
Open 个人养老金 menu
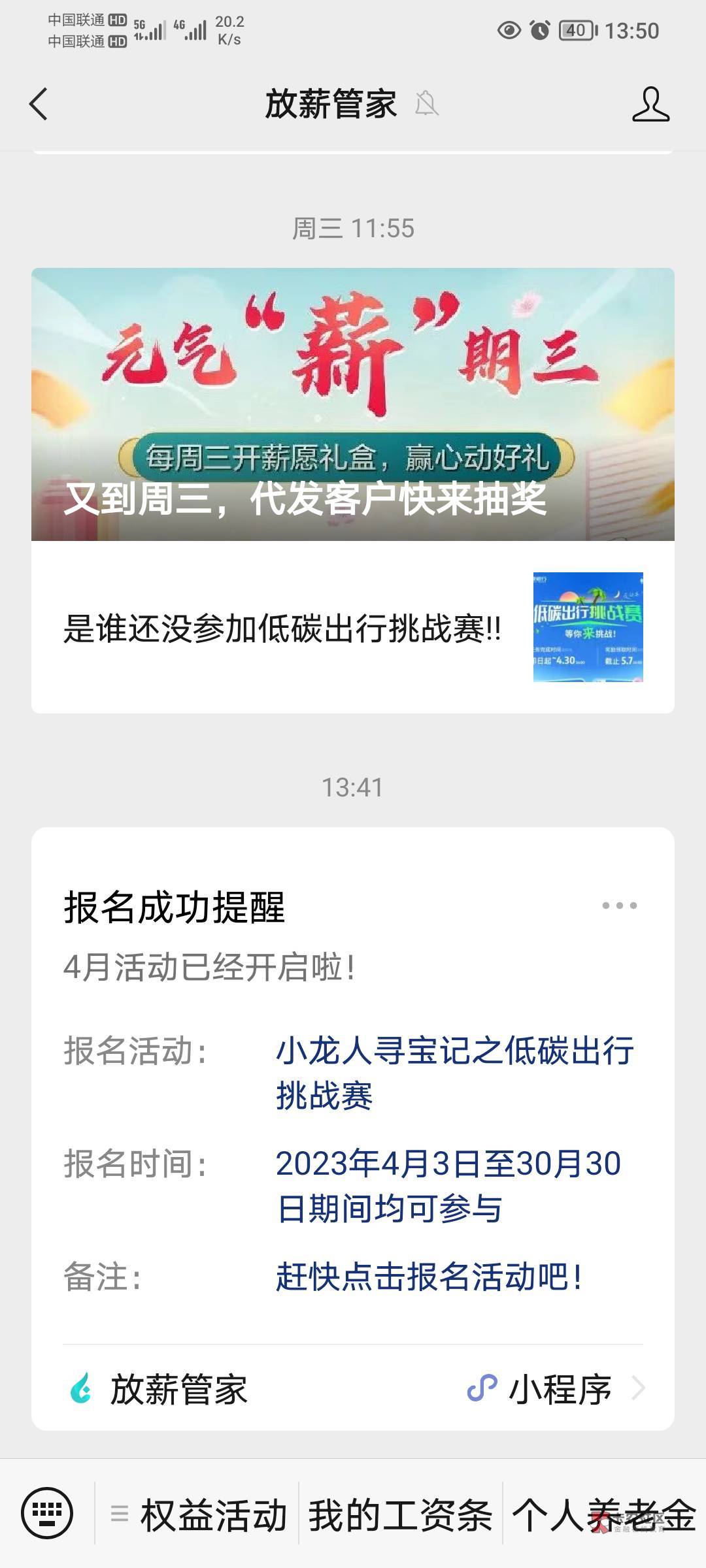[x=603, y=1514]
